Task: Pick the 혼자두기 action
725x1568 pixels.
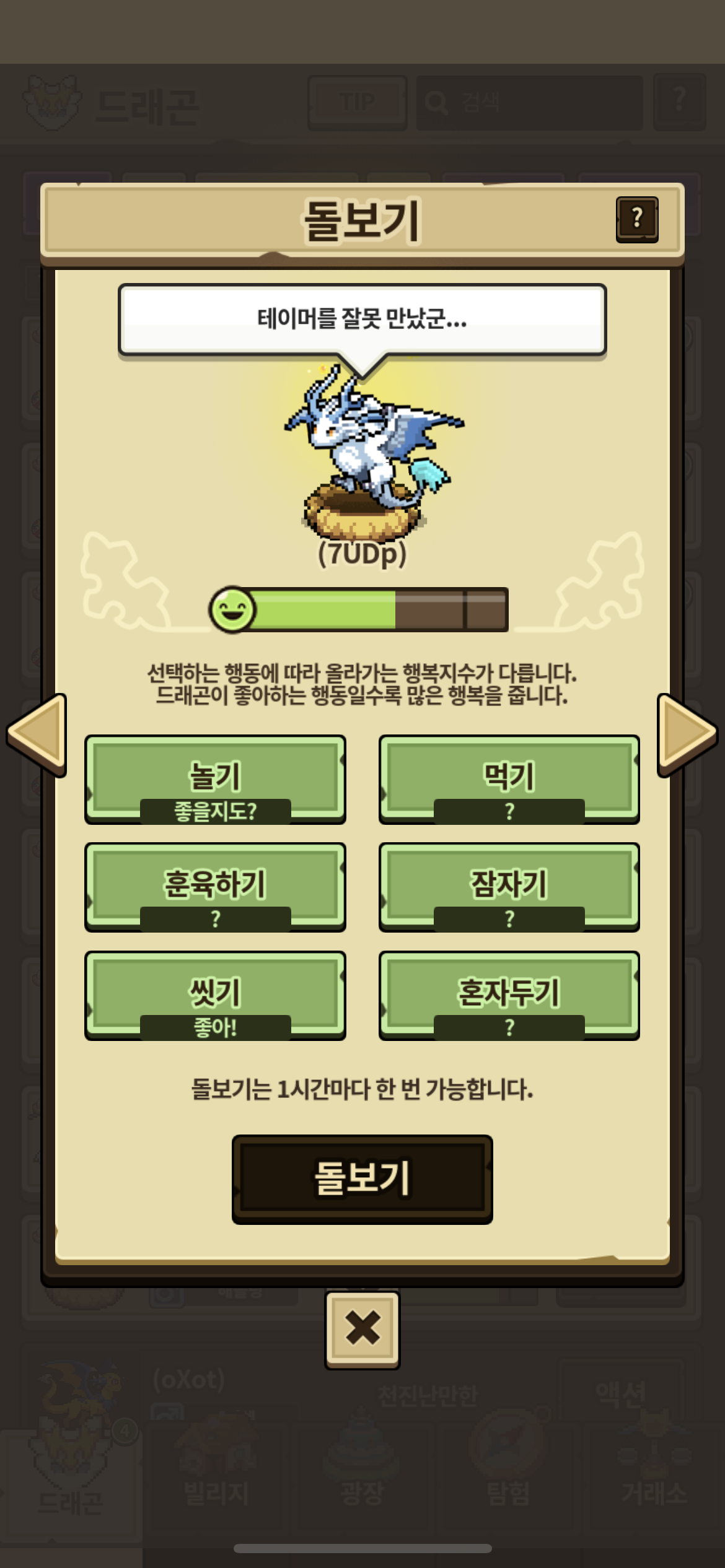Action: point(509,995)
